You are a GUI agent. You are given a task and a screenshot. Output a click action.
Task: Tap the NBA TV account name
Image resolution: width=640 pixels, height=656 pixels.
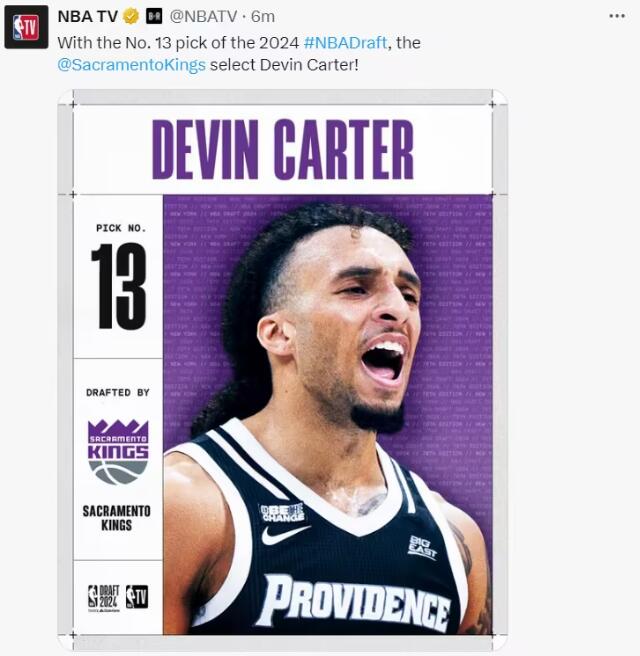88,16
